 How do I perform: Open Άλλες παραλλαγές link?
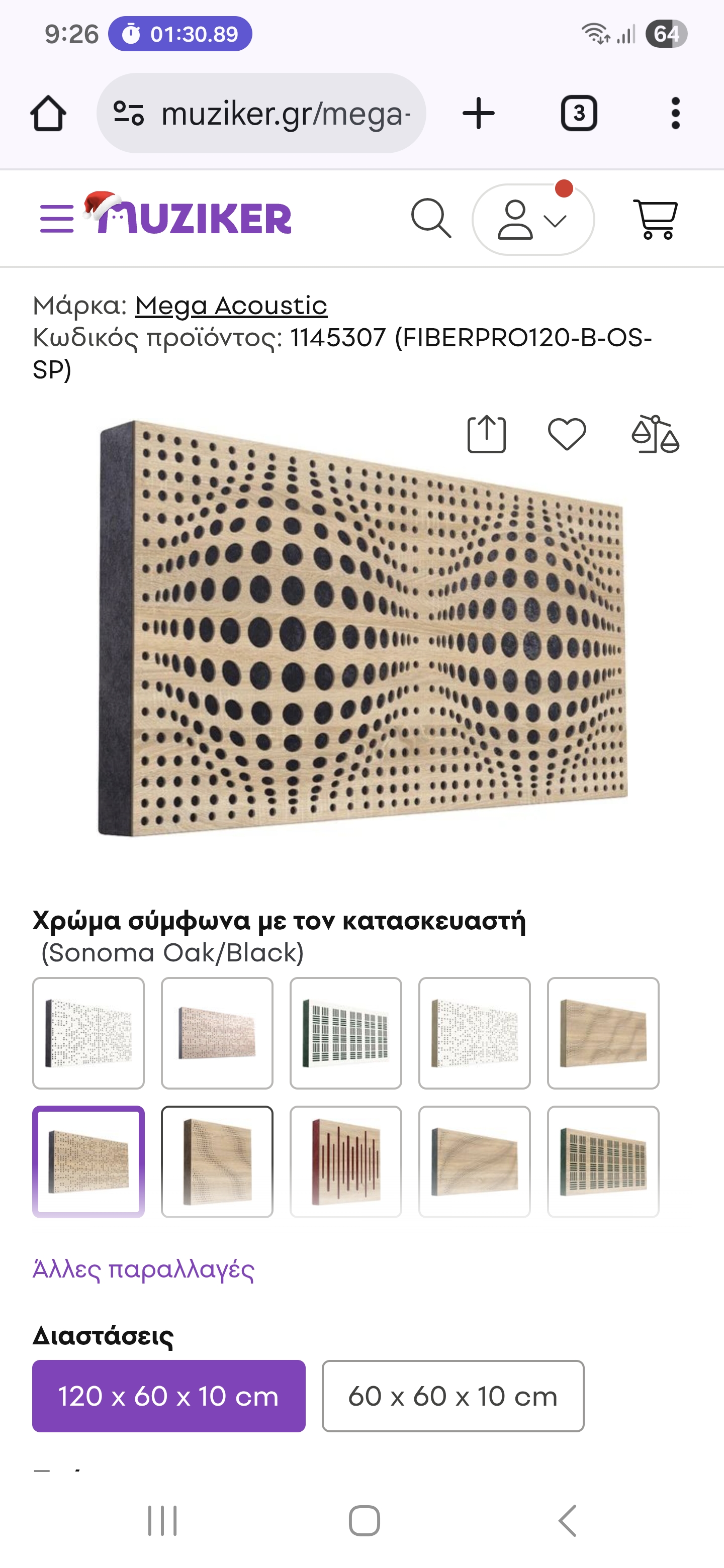(x=143, y=1269)
